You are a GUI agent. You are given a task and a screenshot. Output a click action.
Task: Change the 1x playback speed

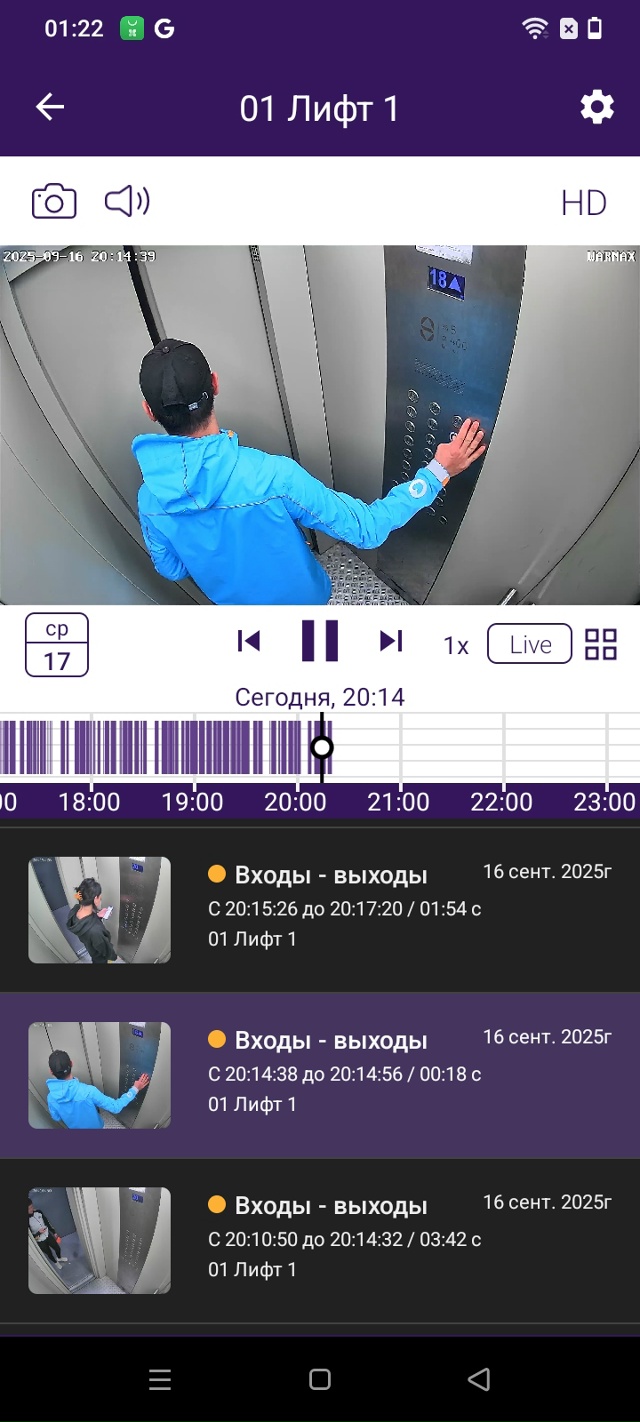click(x=456, y=646)
